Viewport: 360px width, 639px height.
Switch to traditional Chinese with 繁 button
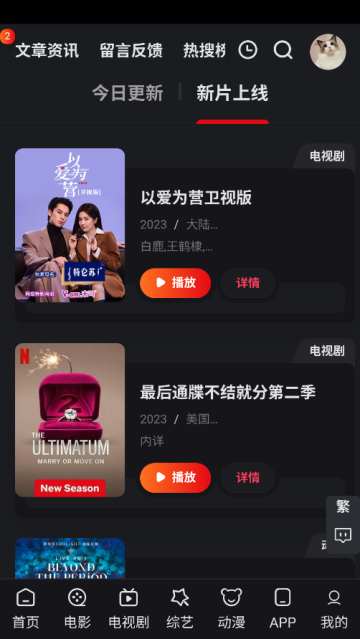[343, 507]
